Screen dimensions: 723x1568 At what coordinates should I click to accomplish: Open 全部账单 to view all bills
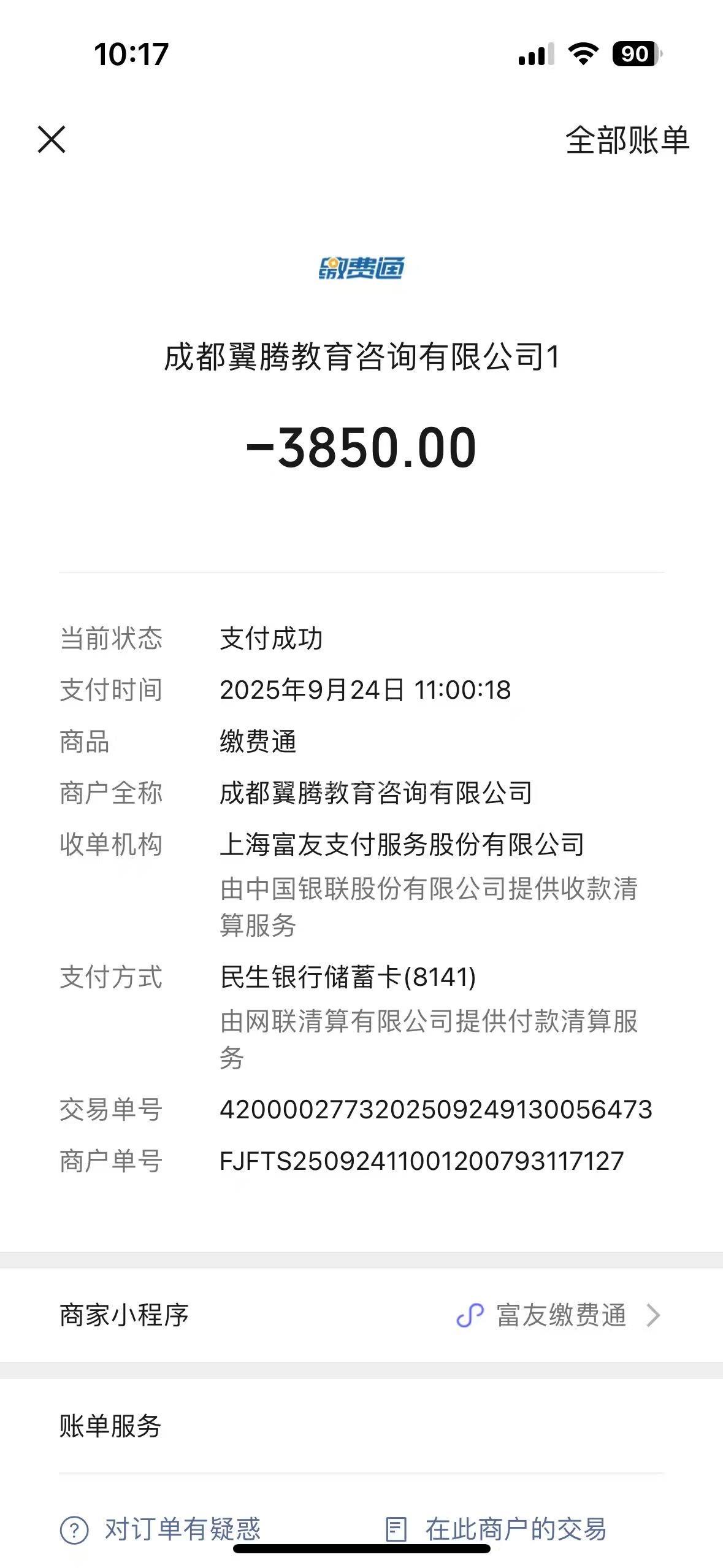(x=627, y=140)
